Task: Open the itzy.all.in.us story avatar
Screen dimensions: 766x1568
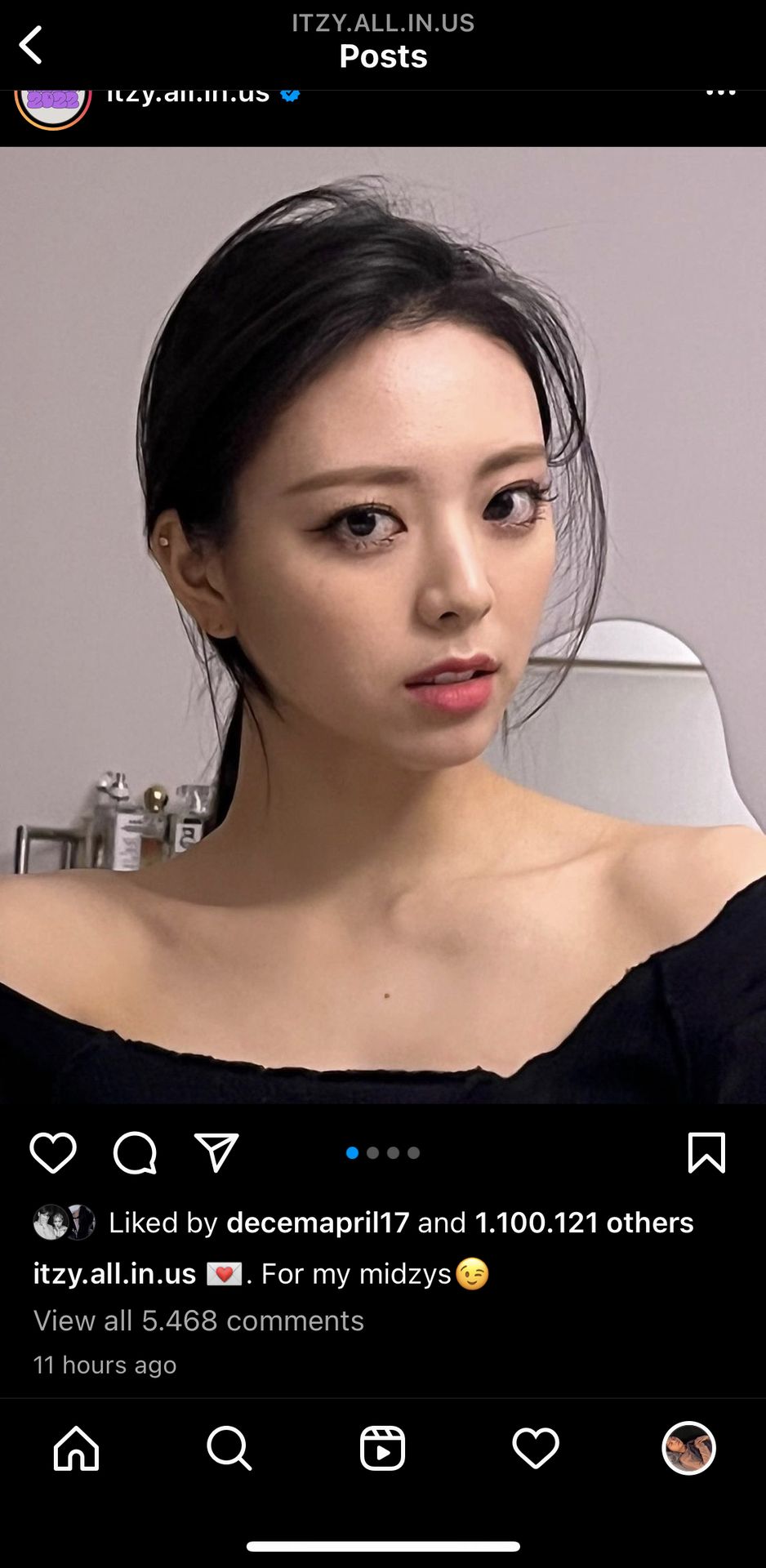Action: (53, 106)
